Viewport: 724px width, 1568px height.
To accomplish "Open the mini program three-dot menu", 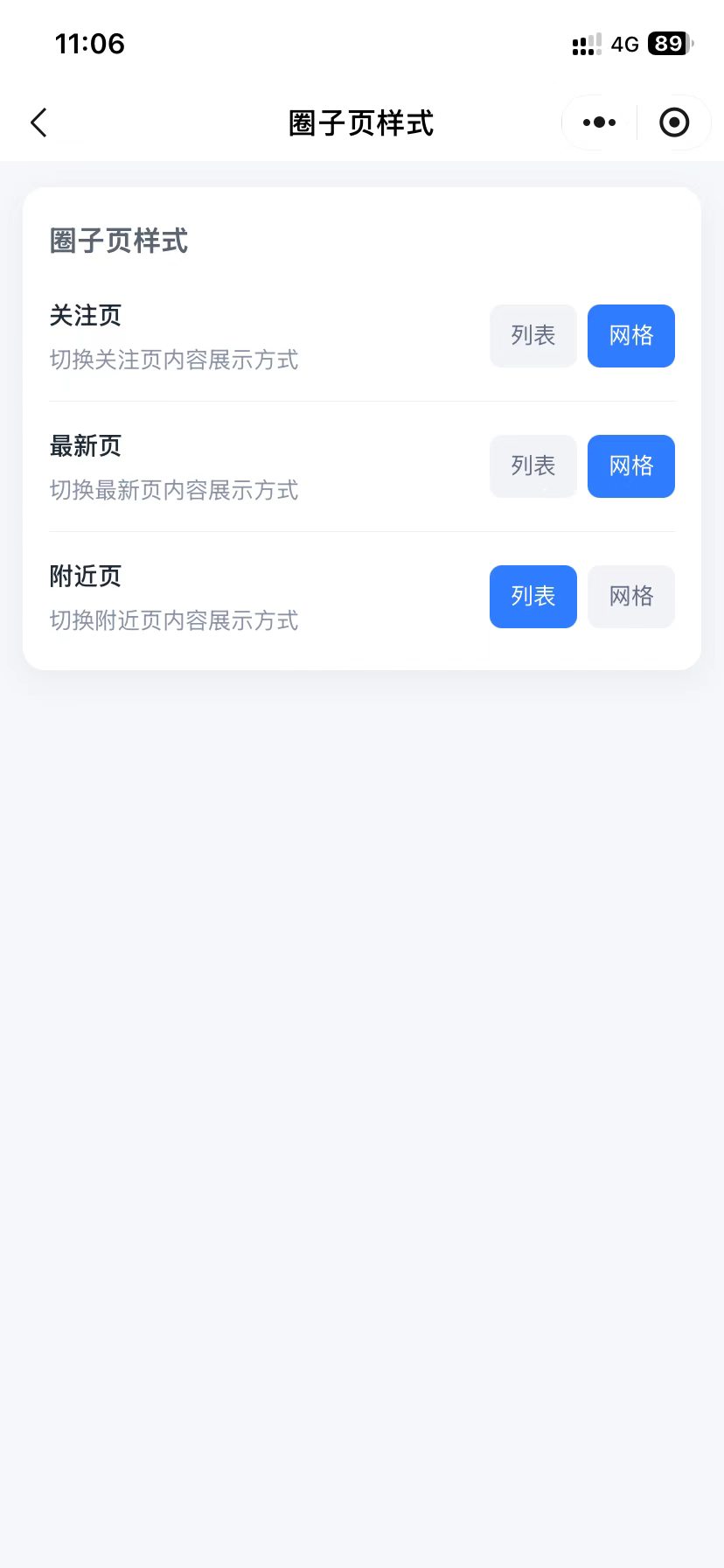I will pos(599,122).
